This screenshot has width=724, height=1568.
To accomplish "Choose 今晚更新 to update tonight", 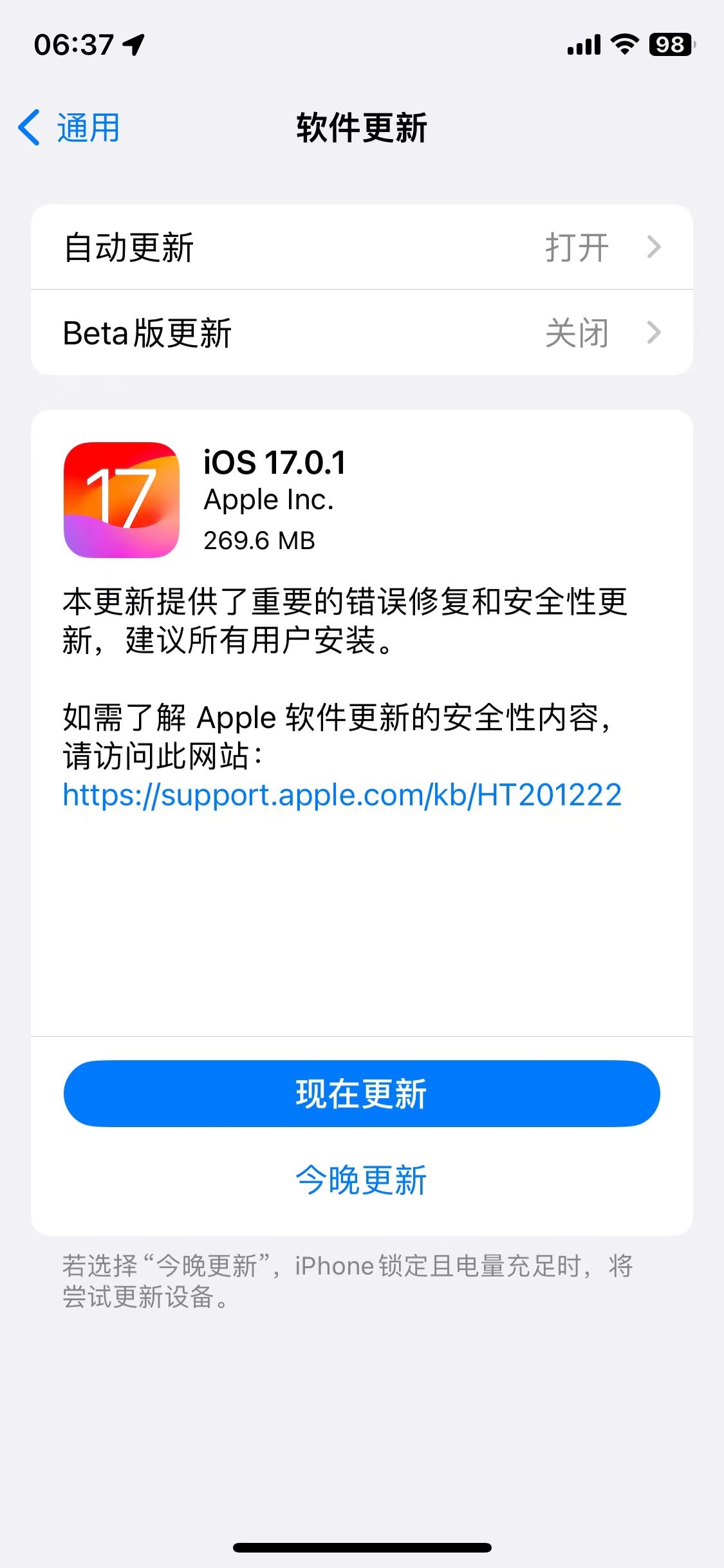I will click(362, 1180).
